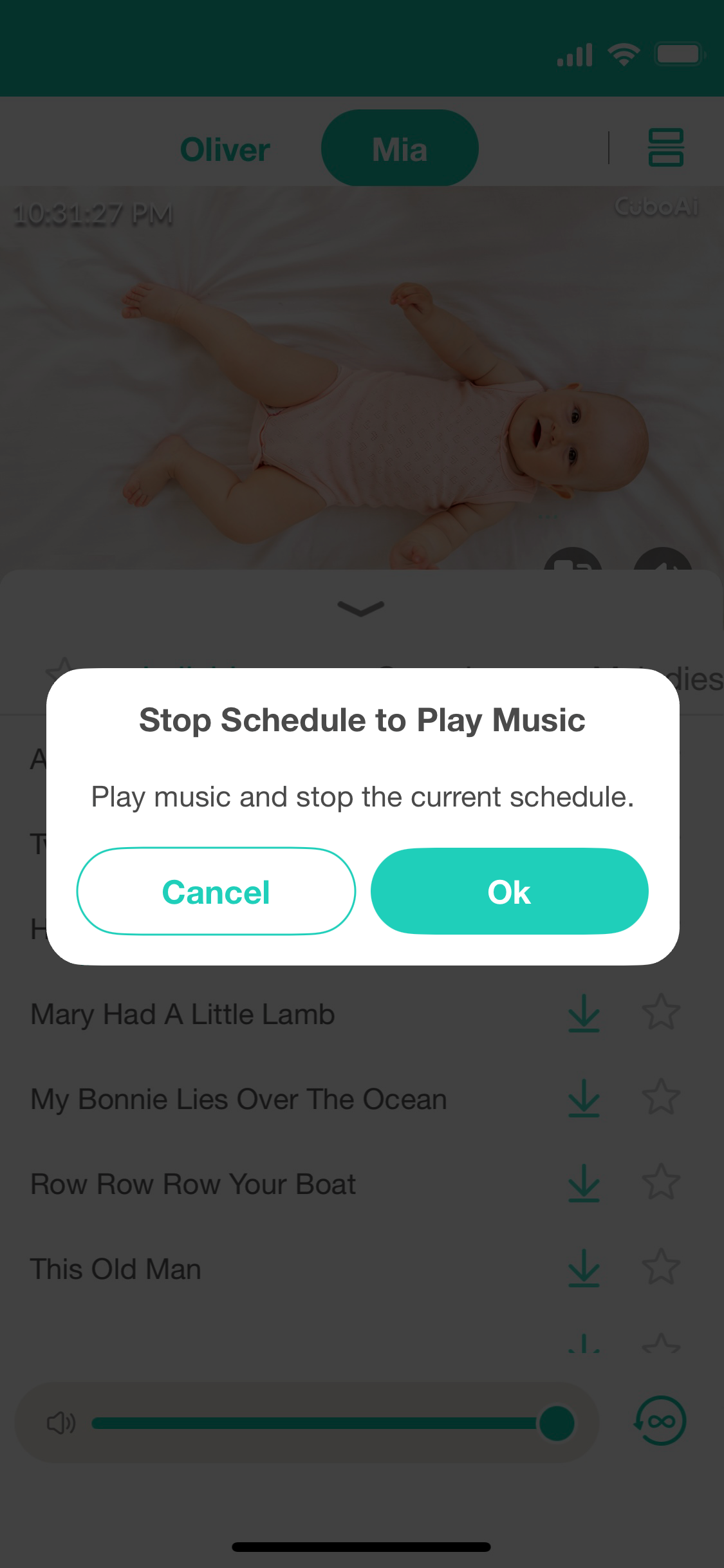
Task: Download My Bonnie Lies Over The Ocean
Action: (584, 1098)
